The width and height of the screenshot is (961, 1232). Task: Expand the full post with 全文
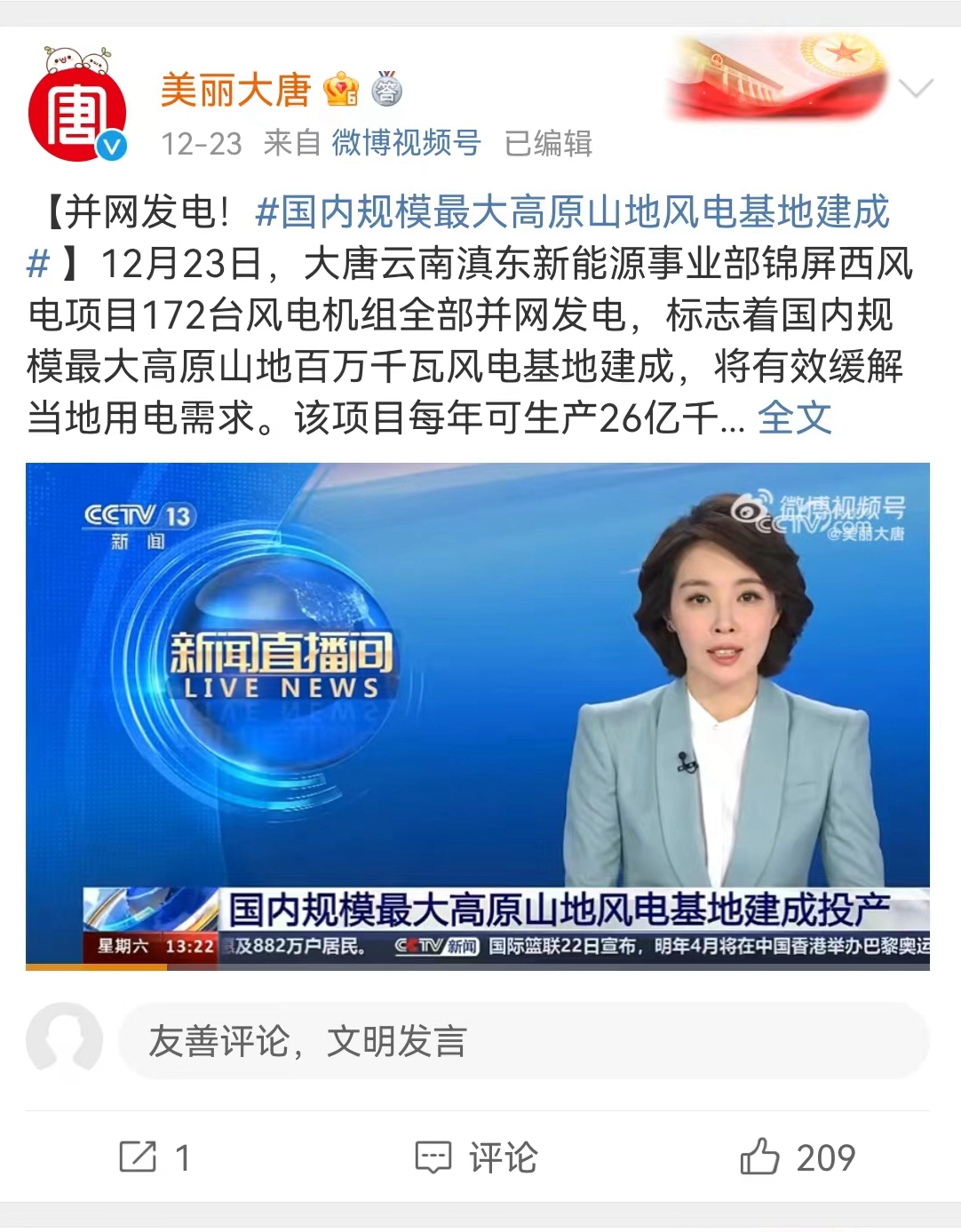click(794, 417)
